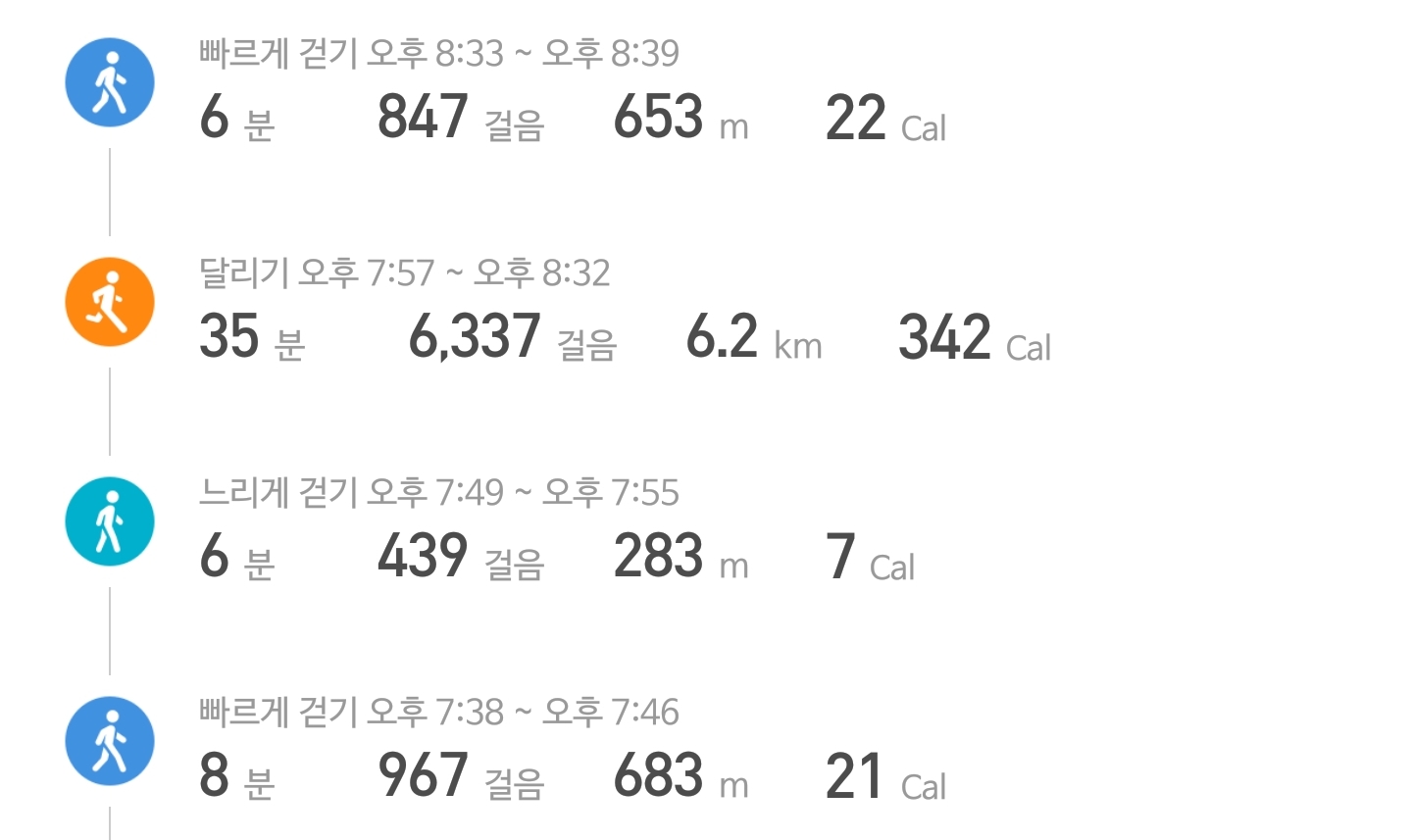Open the 7:49 PM slow walking entry

[x=559, y=531]
